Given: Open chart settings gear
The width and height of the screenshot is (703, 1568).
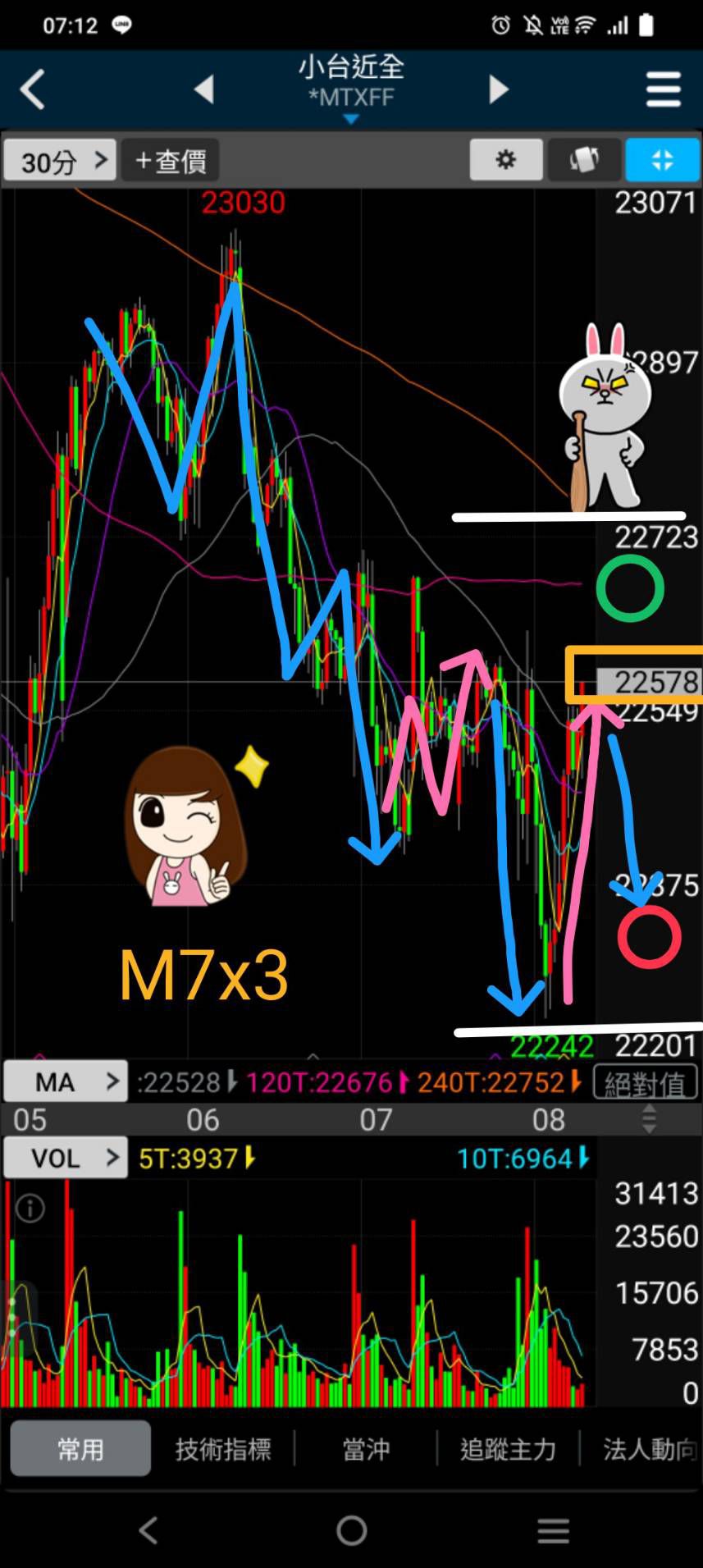Looking at the screenshot, I should coord(506,160).
